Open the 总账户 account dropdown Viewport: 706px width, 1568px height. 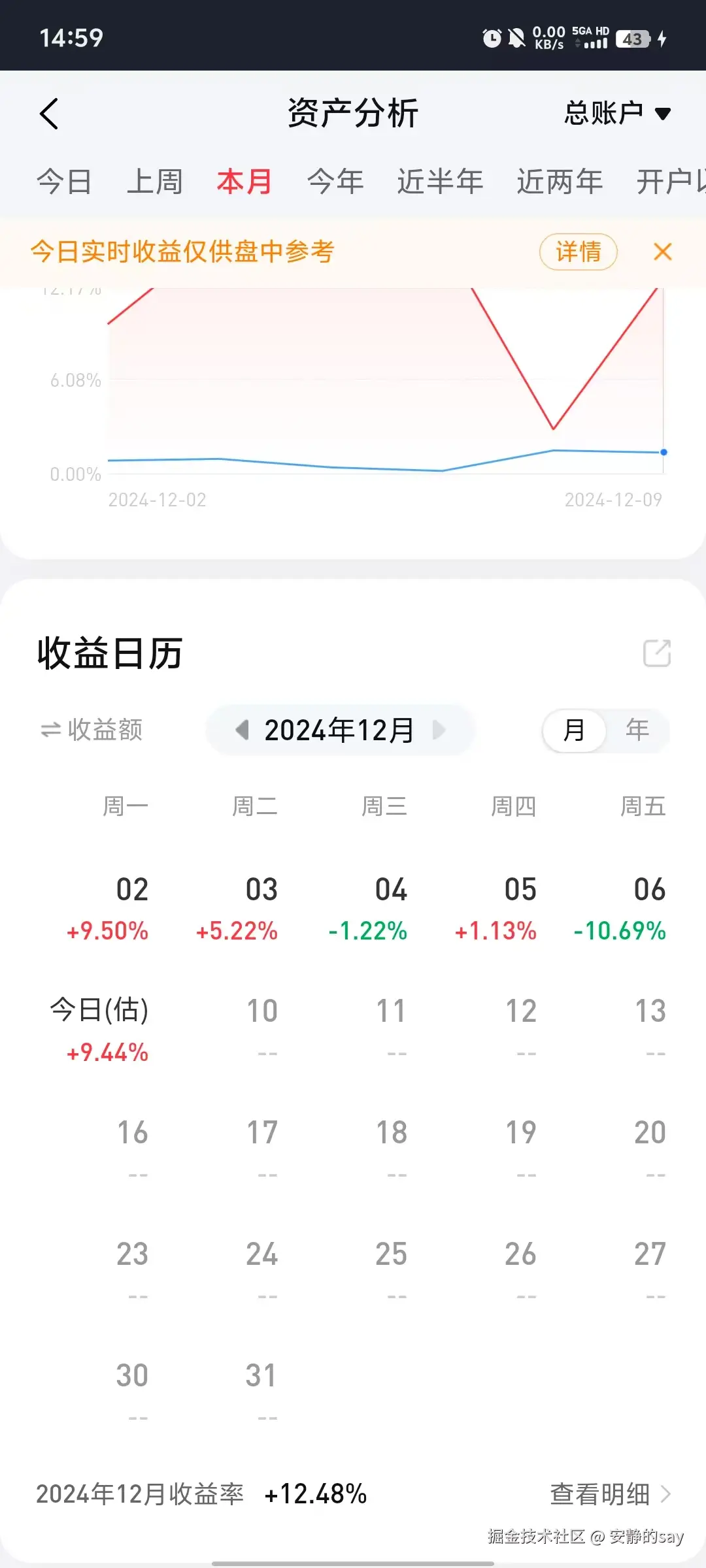(x=616, y=112)
